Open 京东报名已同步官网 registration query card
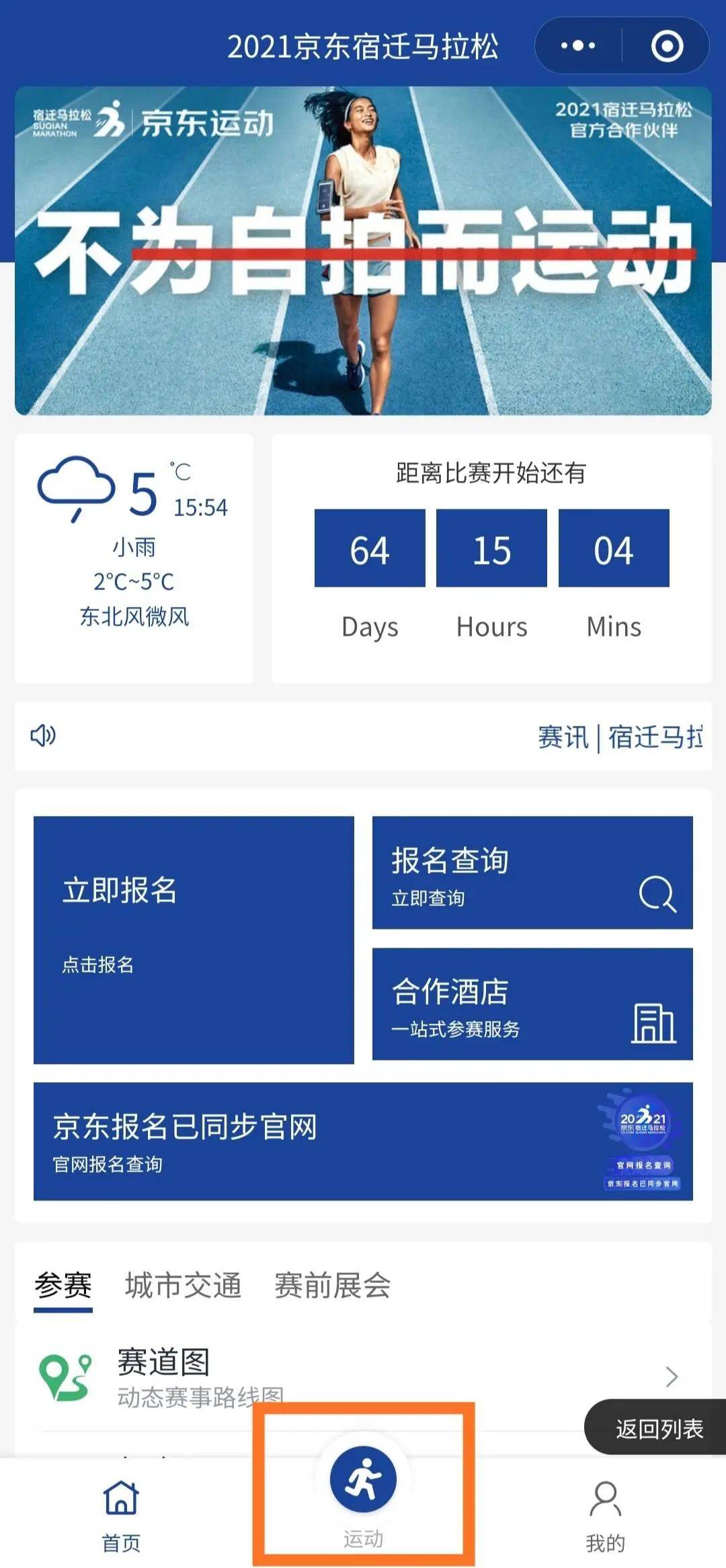726x1568 pixels. (x=363, y=1141)
